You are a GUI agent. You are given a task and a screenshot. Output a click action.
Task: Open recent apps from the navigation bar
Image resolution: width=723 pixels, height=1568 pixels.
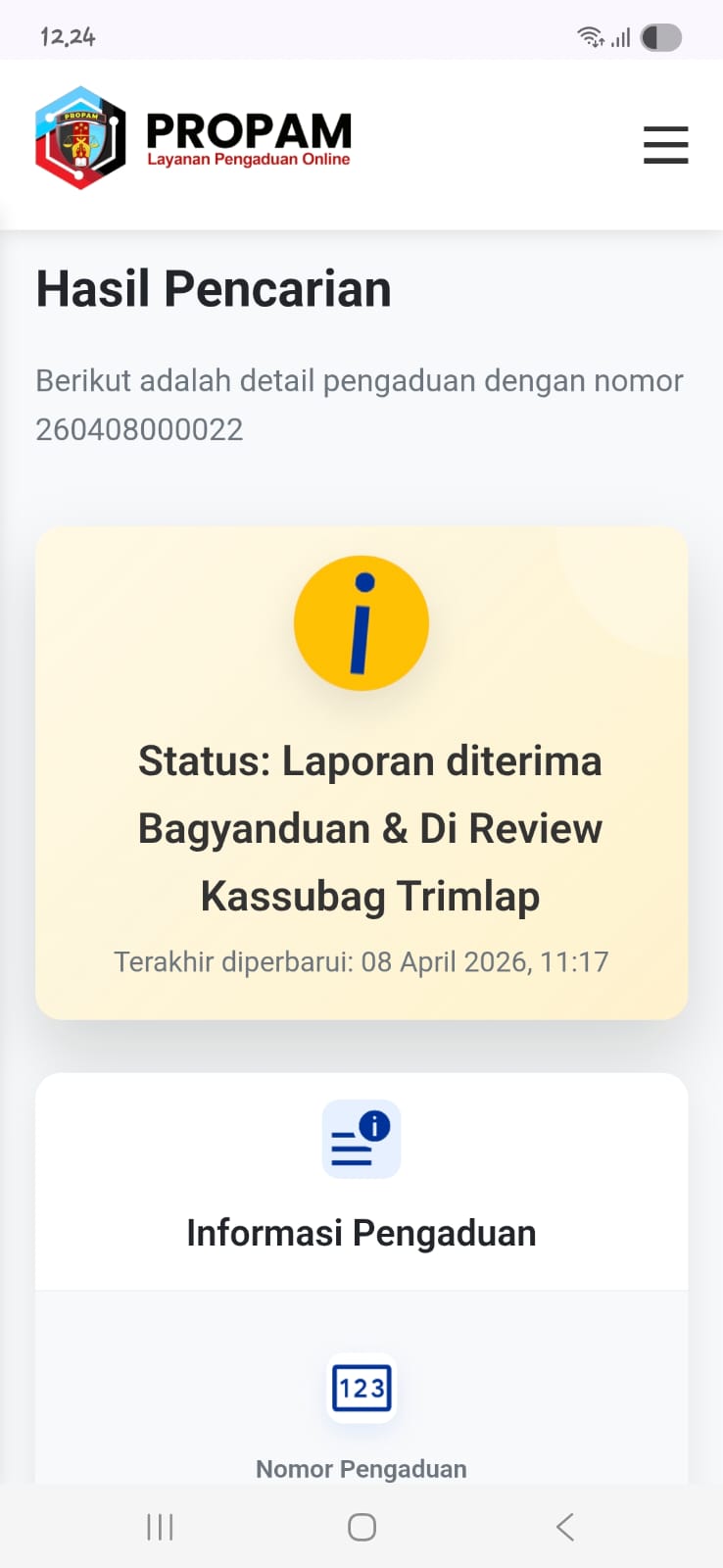click(x=160, y=1526)
